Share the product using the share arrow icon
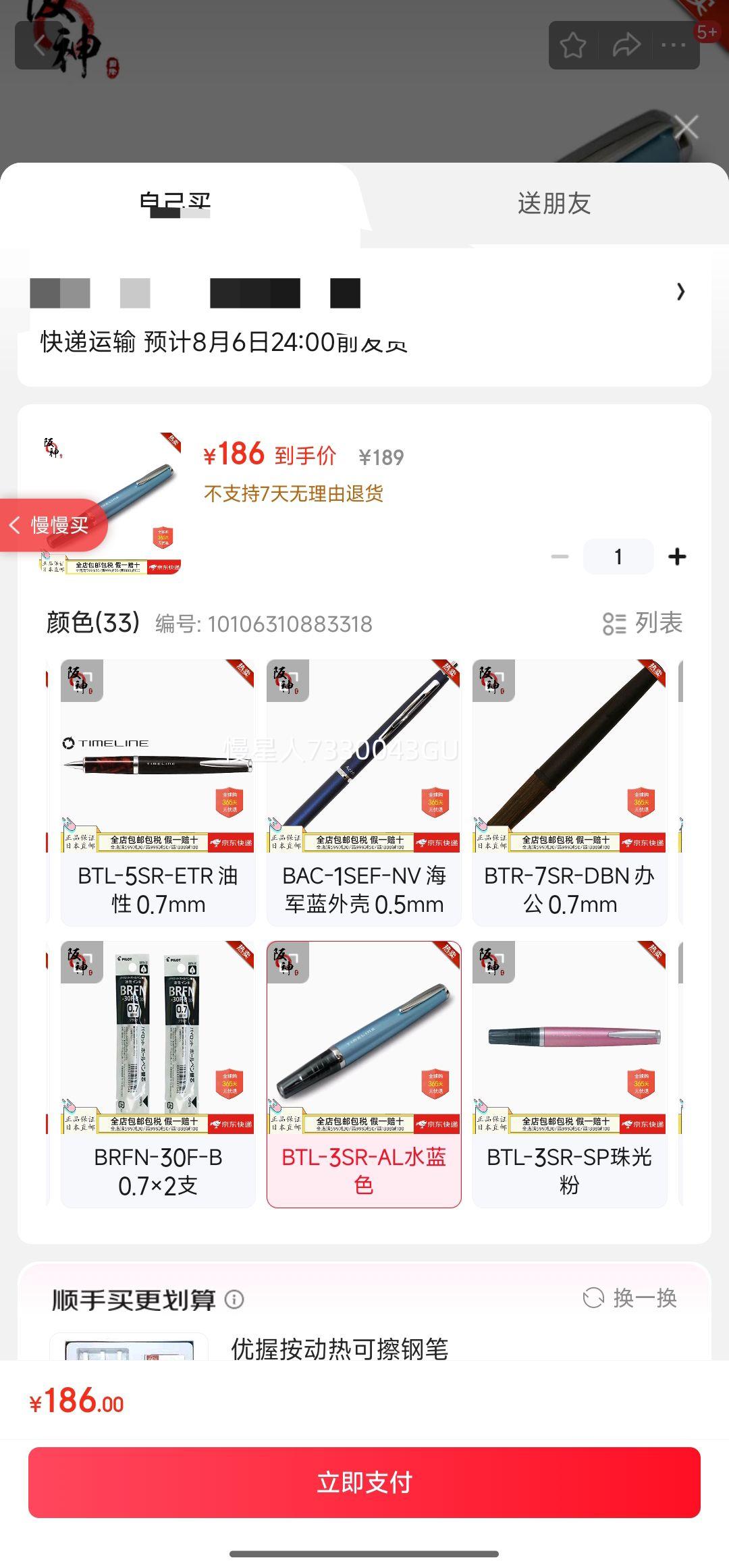 pos(626,45)
